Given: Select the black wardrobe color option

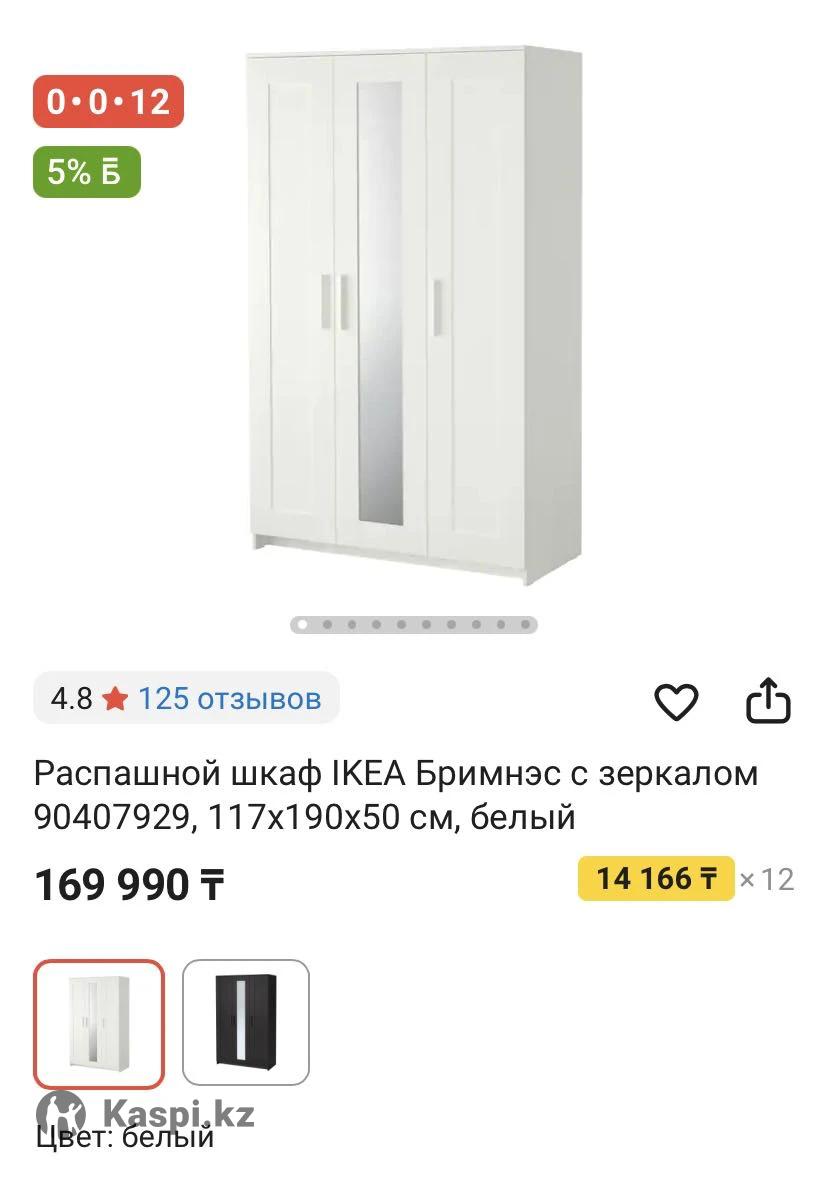Looking at the screenshot, I should tap(246, 1023).
